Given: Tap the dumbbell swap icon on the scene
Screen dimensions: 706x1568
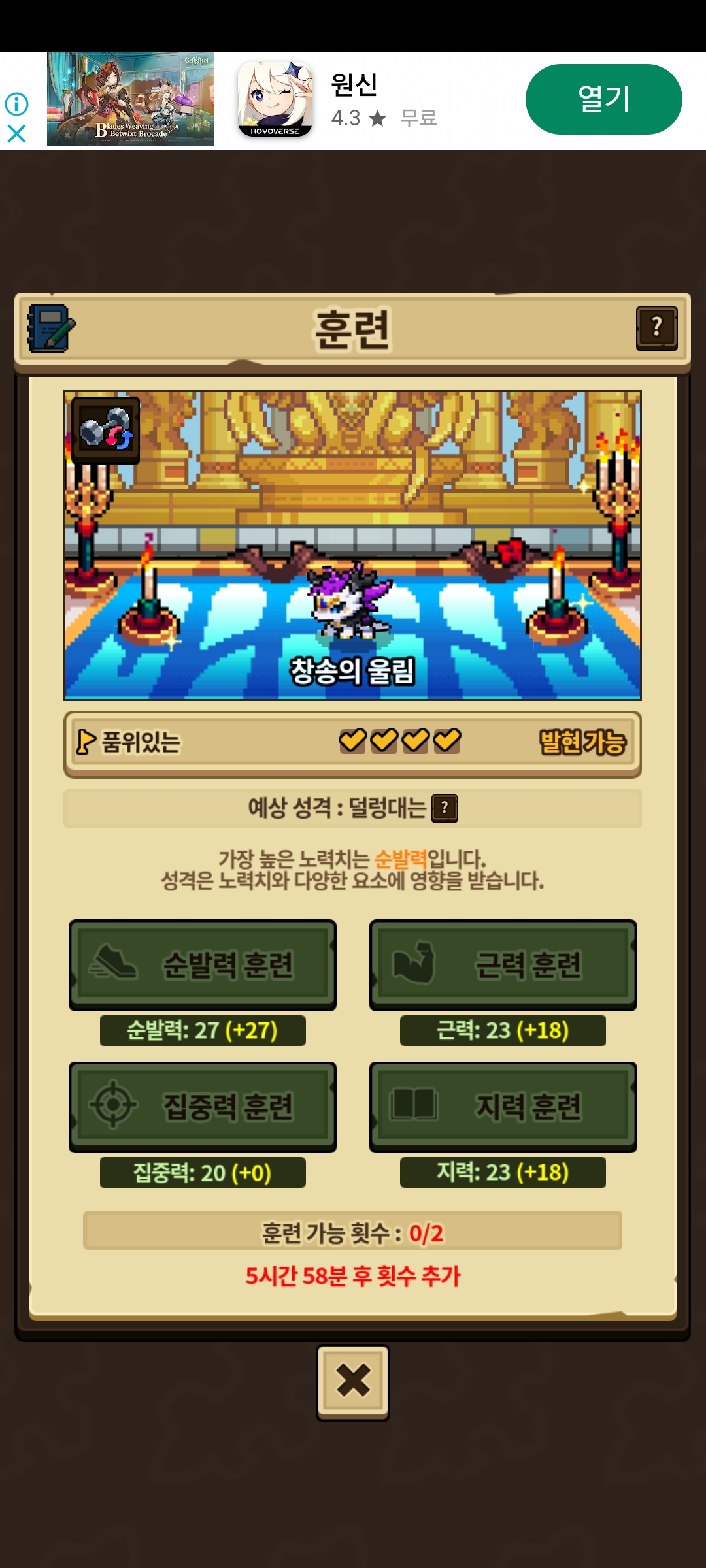Looking at the screenshot, I should (105, 430).
